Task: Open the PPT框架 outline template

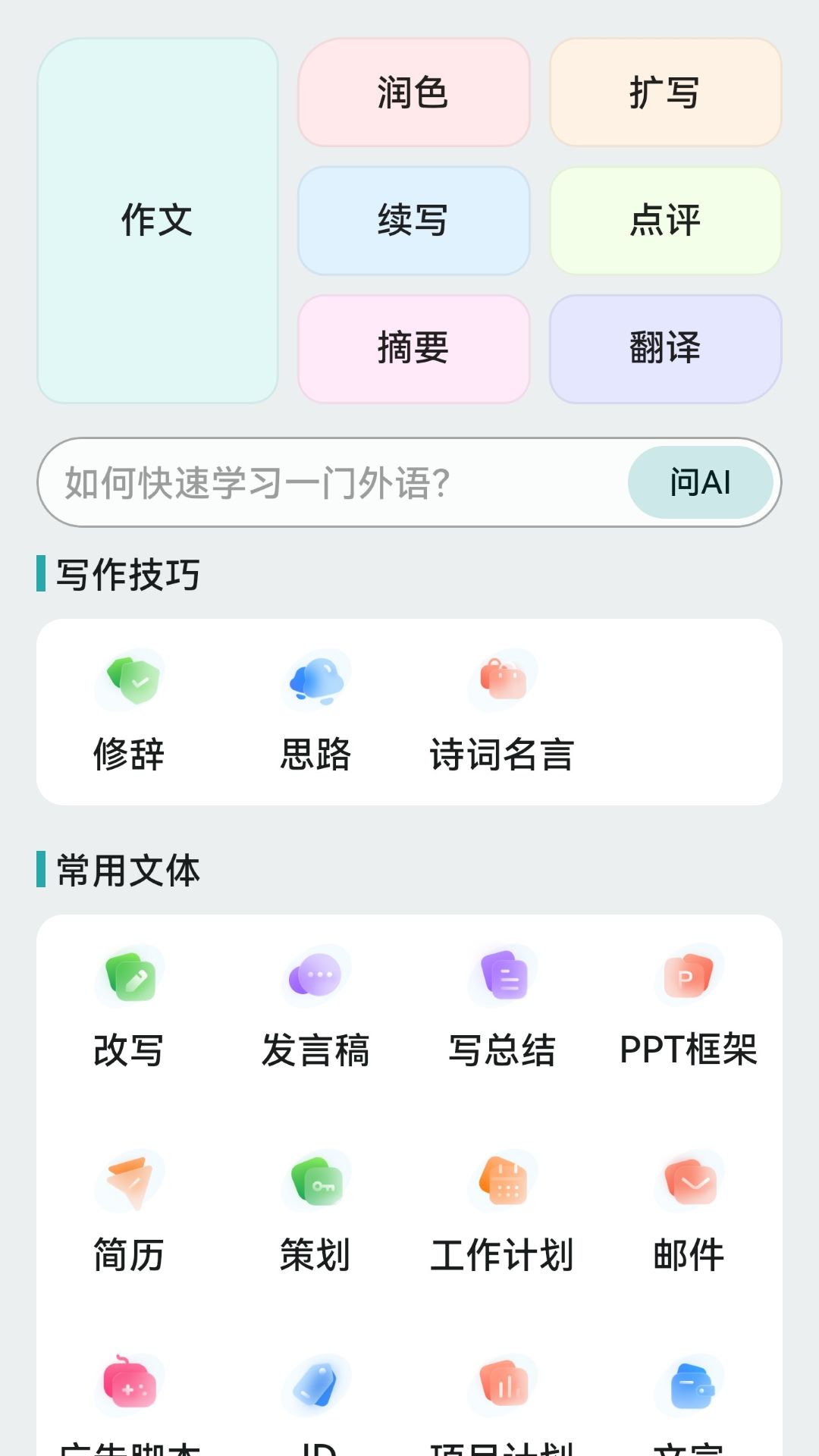Action: (x=689, y=1007)
